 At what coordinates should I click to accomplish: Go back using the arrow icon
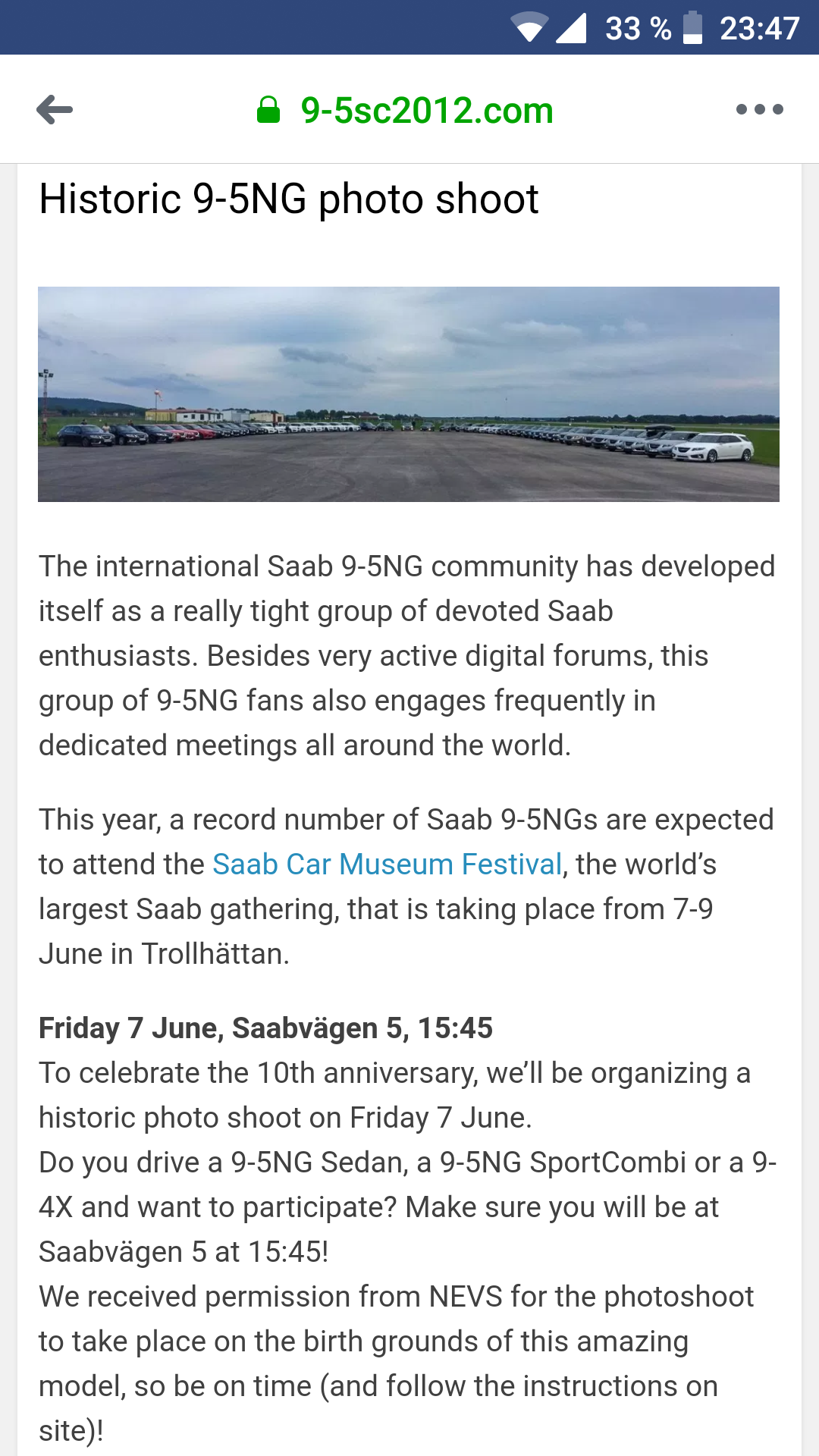point(55,109)
